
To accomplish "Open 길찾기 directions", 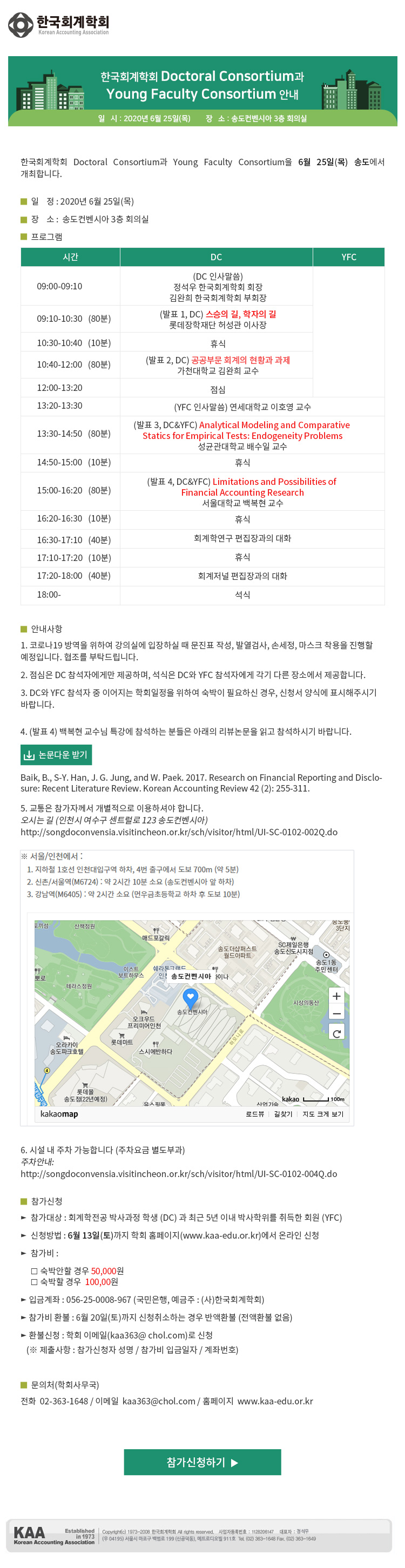I will pyautogui.click(x=283, y=1113).
